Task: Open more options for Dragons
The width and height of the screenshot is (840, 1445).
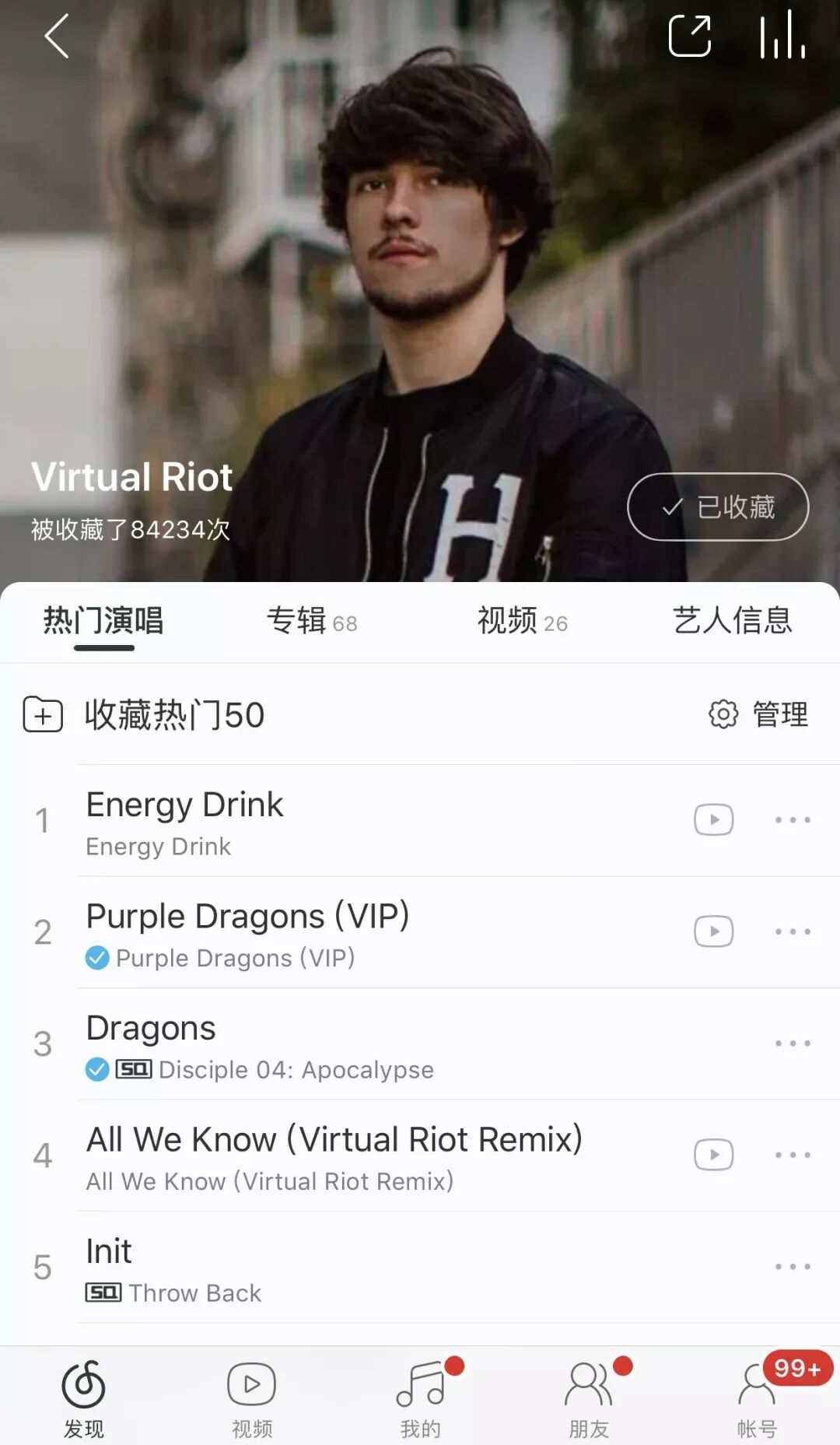Action: pos(793,1043)
